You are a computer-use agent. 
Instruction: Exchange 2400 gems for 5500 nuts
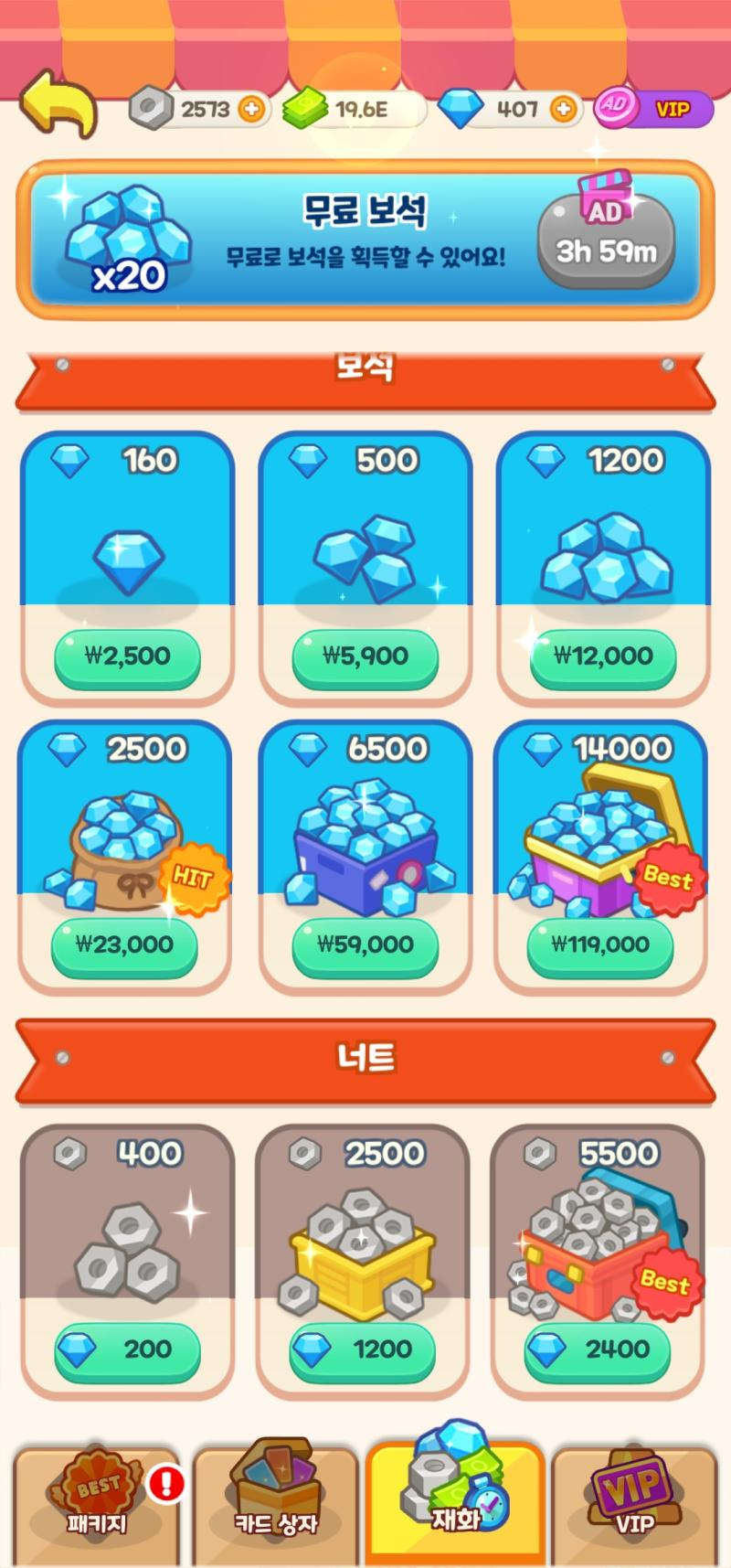click(x=598, y=1349)
